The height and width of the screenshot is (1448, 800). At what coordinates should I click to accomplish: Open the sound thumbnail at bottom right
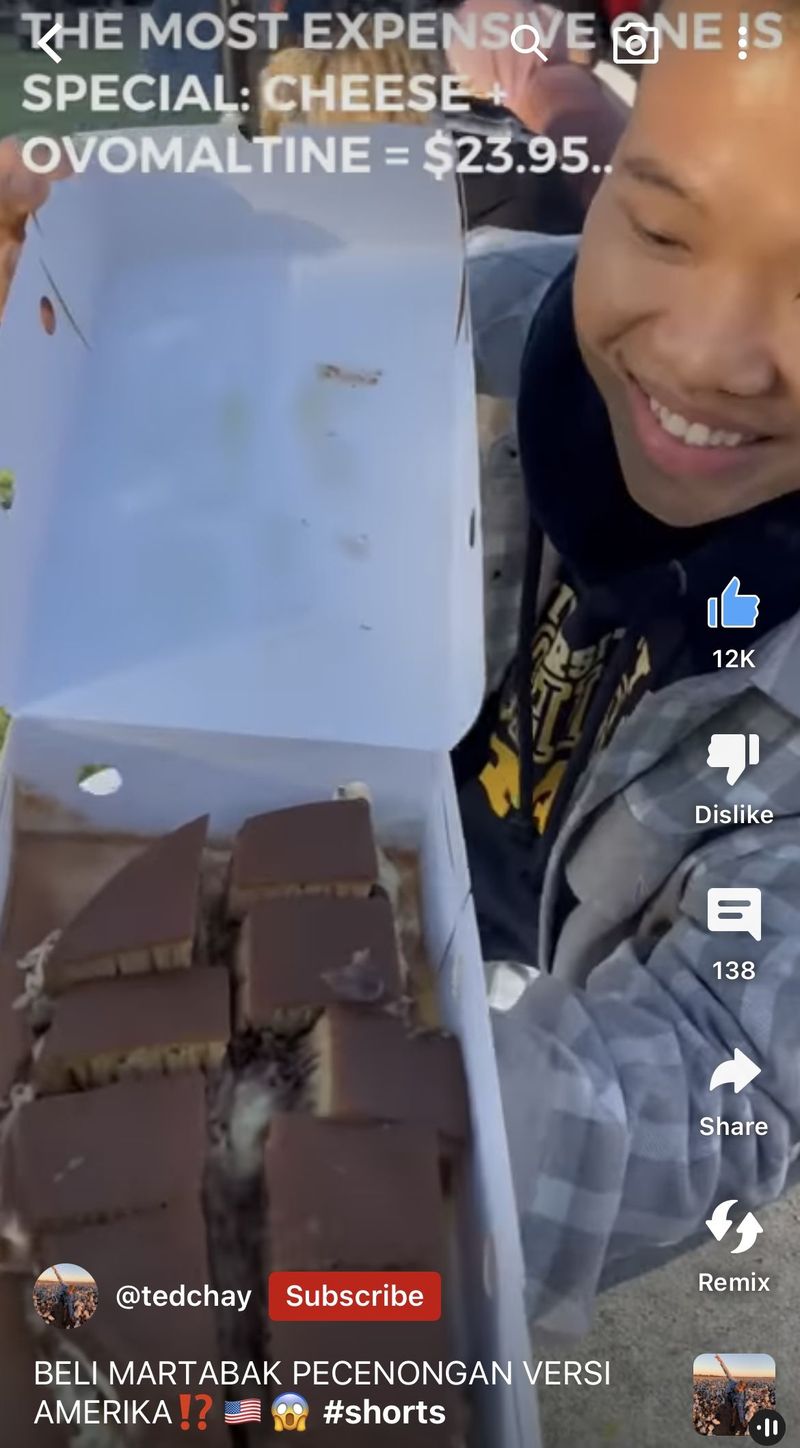click(734, 1394)
